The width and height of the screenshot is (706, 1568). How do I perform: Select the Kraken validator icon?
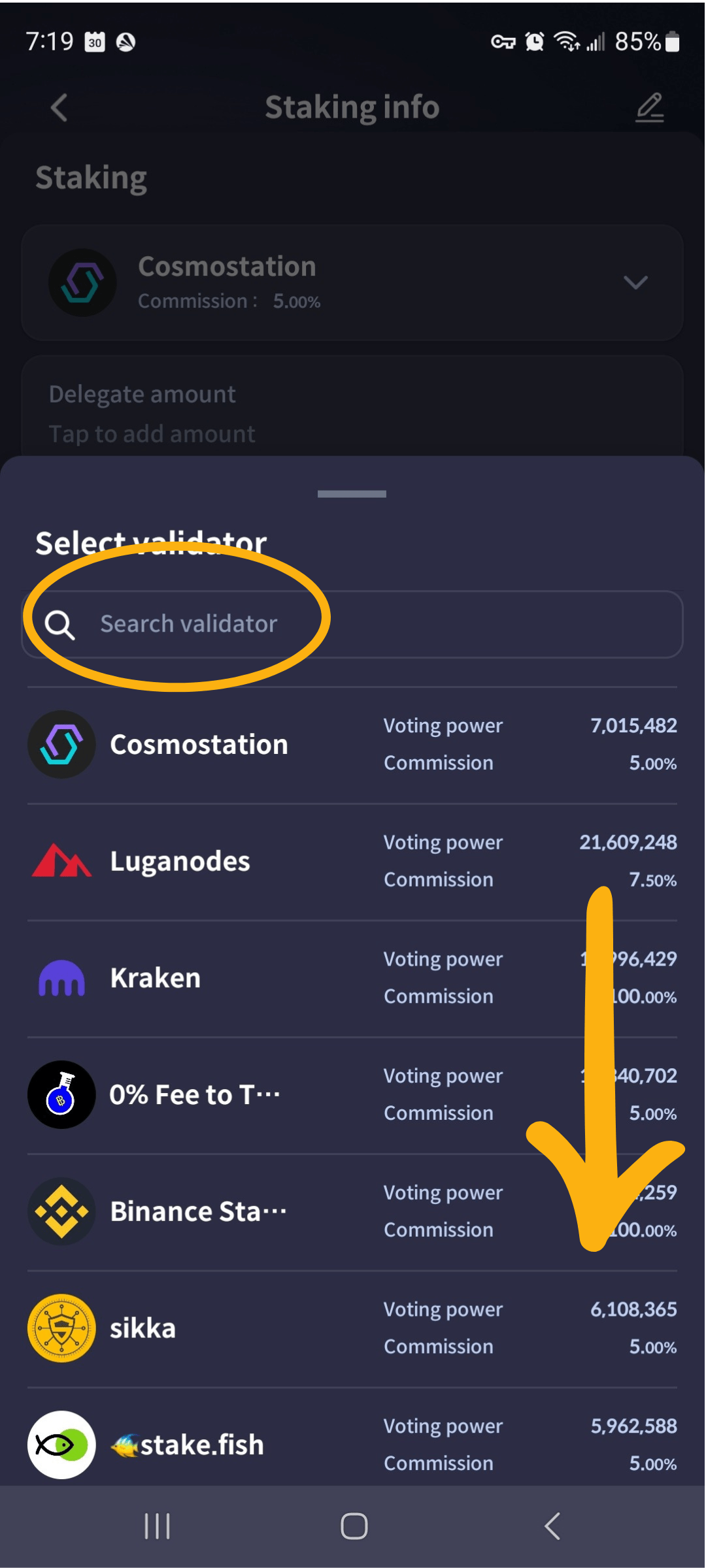(61, 977)
